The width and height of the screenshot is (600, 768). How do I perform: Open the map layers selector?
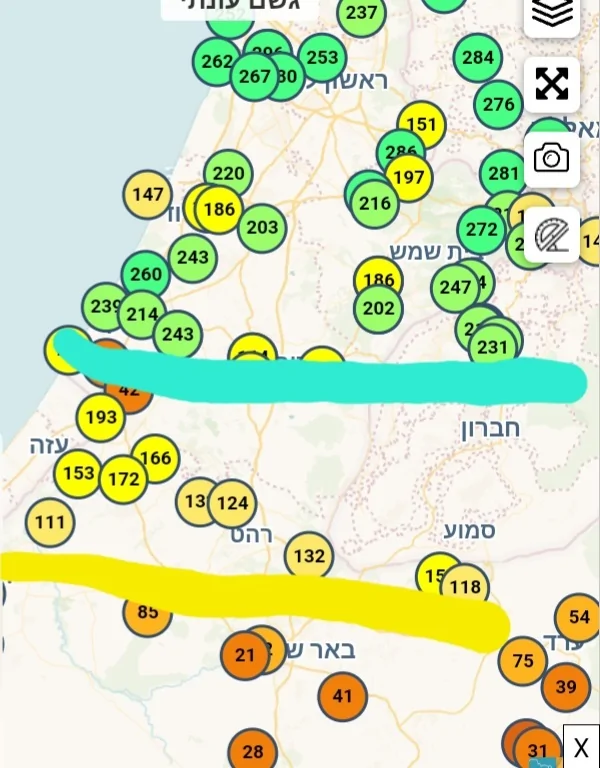point(551,13)
